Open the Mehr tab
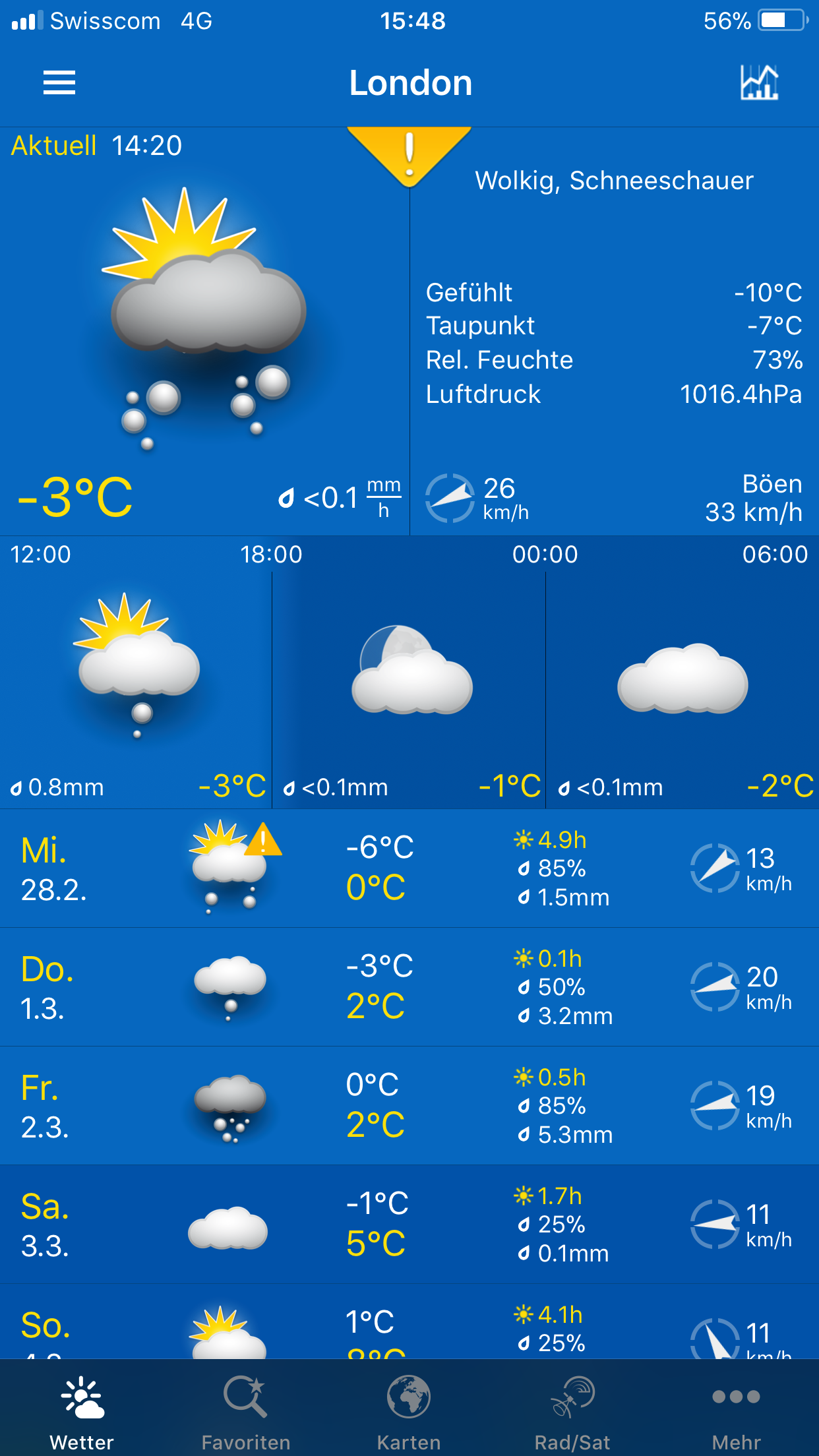The image size is (819, 1456). 736,1409
